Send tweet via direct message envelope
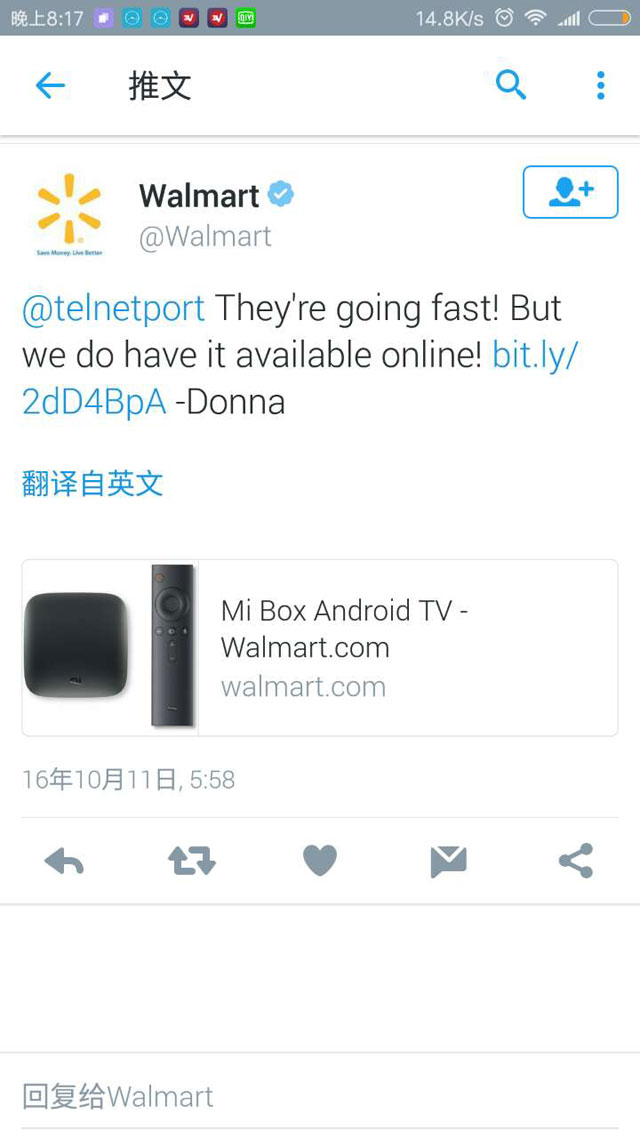This screenshot has width=640, height=1138. pyautogui.click(x=448, y=861)
